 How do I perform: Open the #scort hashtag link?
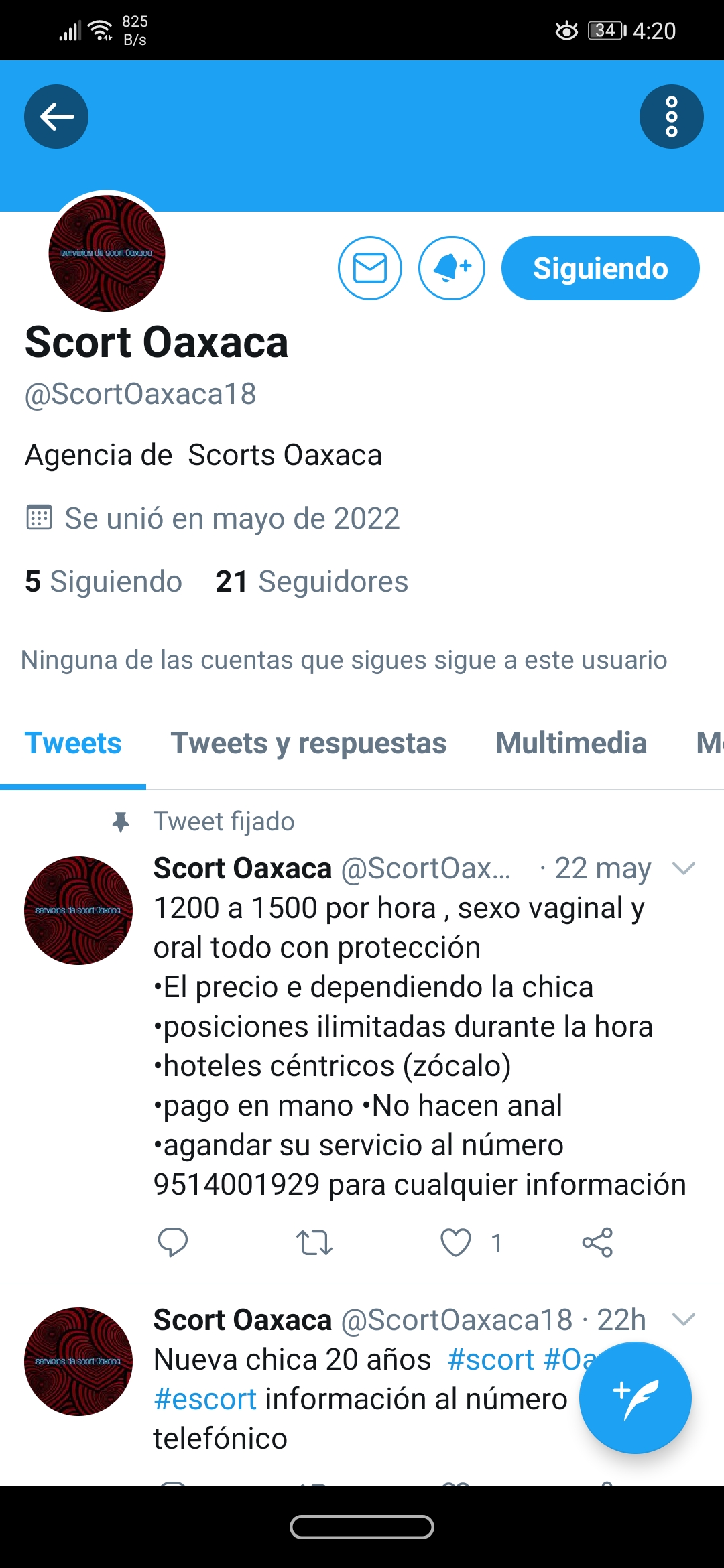pos(491,1360)
